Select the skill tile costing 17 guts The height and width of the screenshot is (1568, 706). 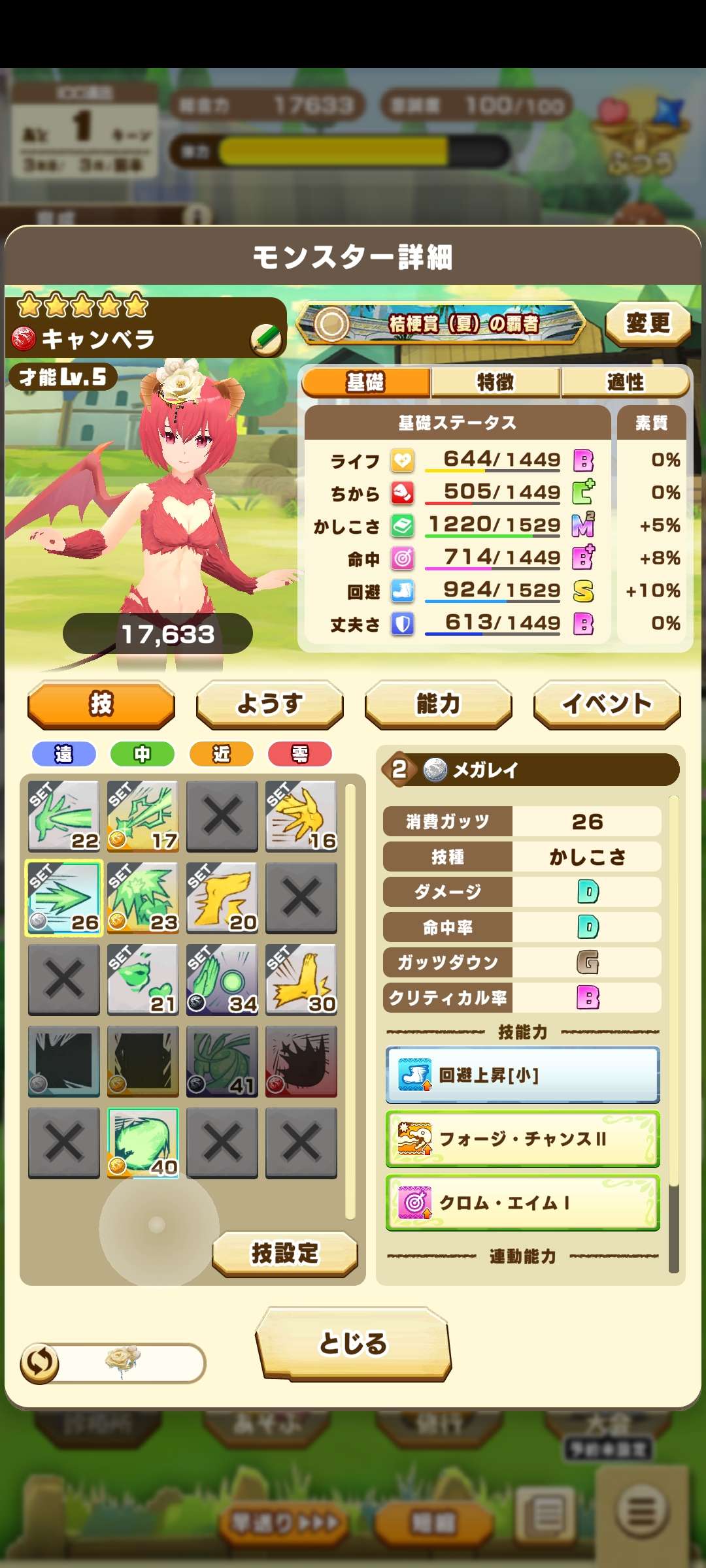[143, 816]
